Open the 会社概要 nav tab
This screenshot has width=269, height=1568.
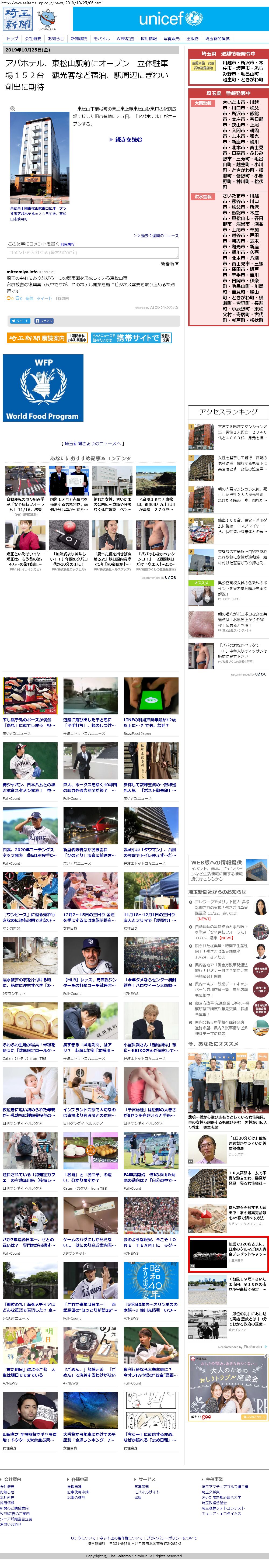click(x=33, y=39)
